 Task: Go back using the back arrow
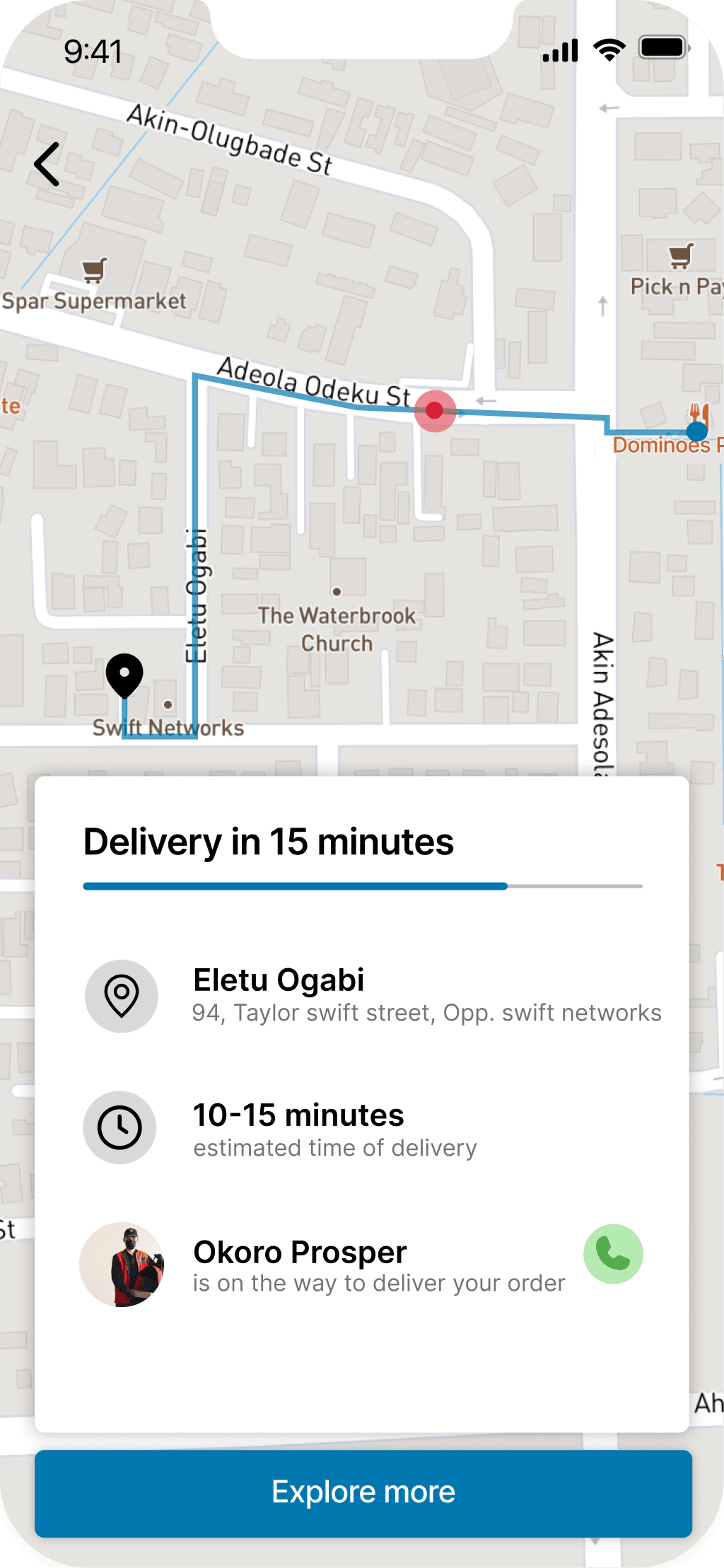tap(47, 164)
